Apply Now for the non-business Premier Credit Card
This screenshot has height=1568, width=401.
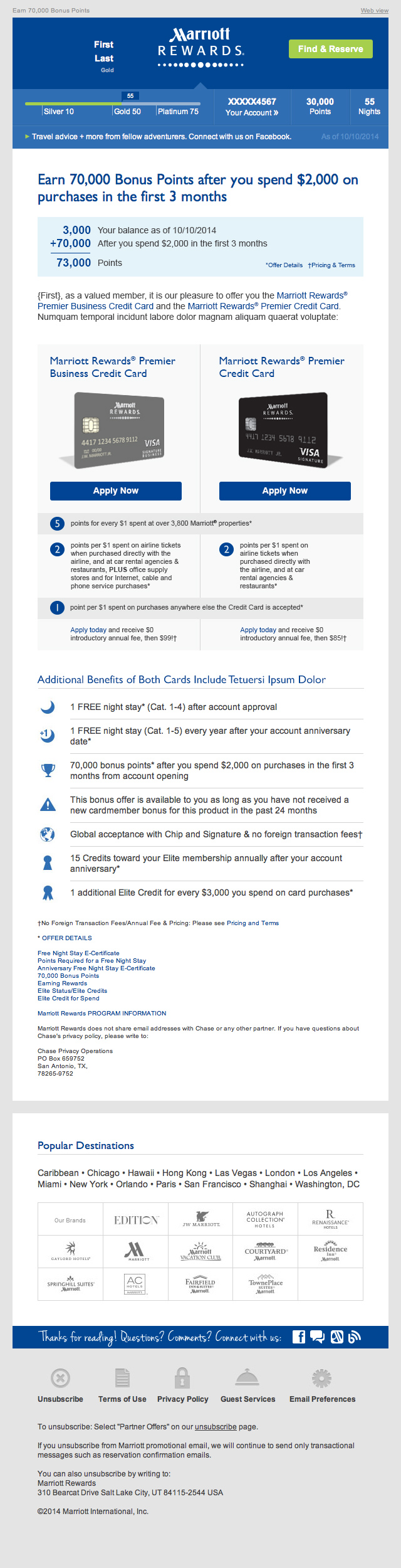(x=284, y=491)
